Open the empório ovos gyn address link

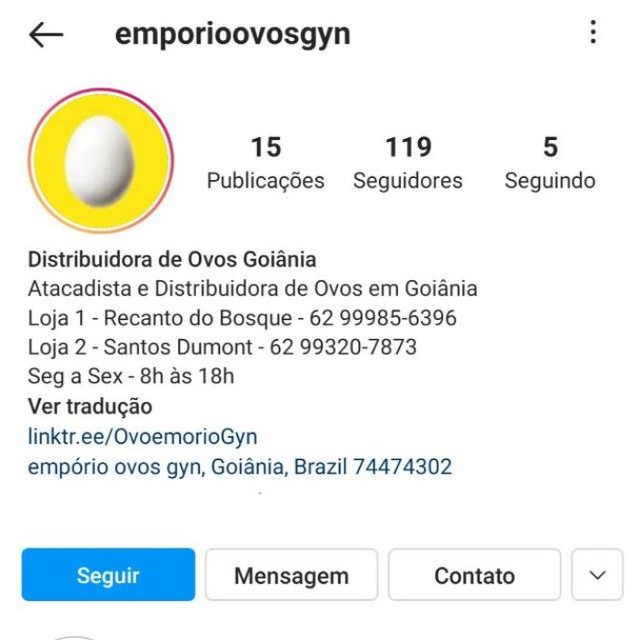coord(240,467)
